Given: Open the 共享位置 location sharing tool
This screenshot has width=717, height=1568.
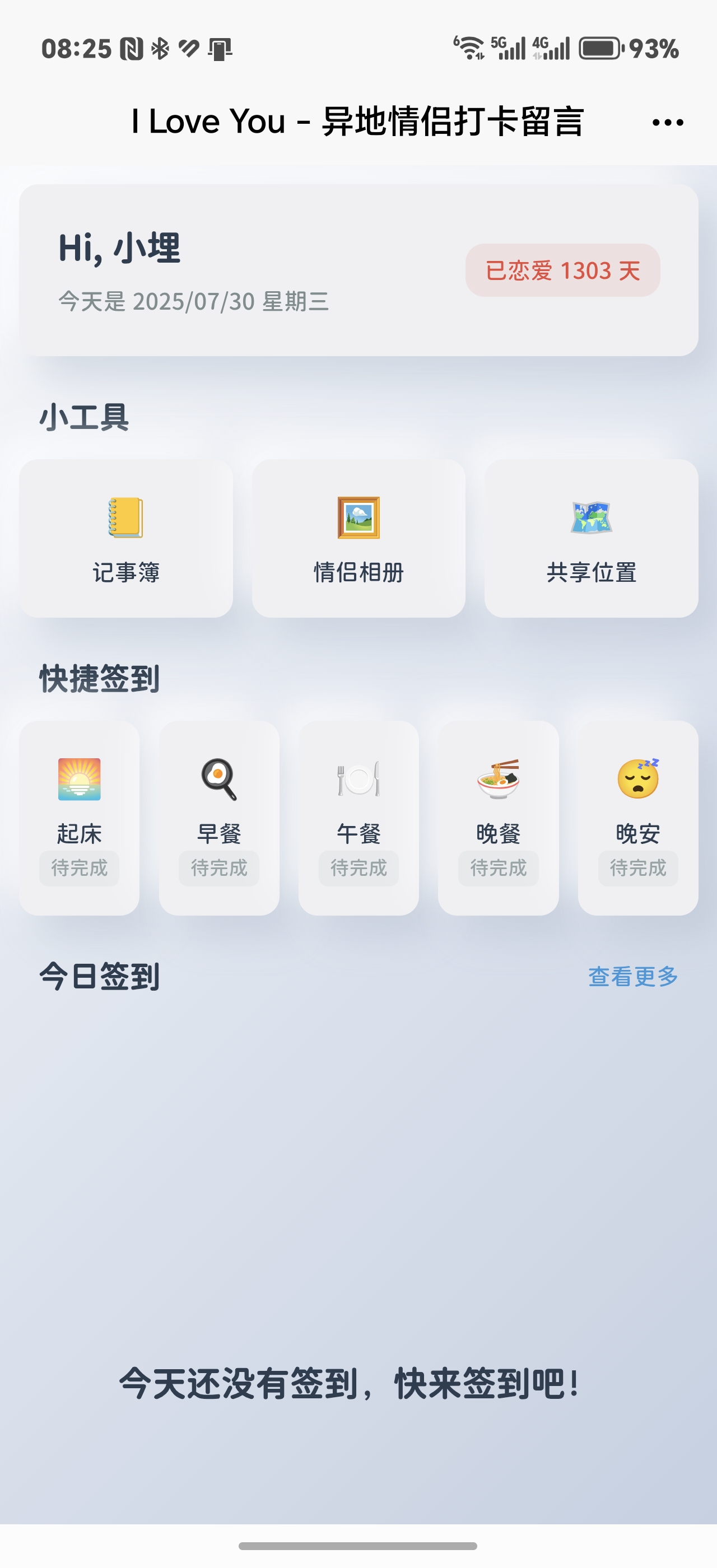Looking at the screenshot, I should pyautogui.click(x=591, y=539).
